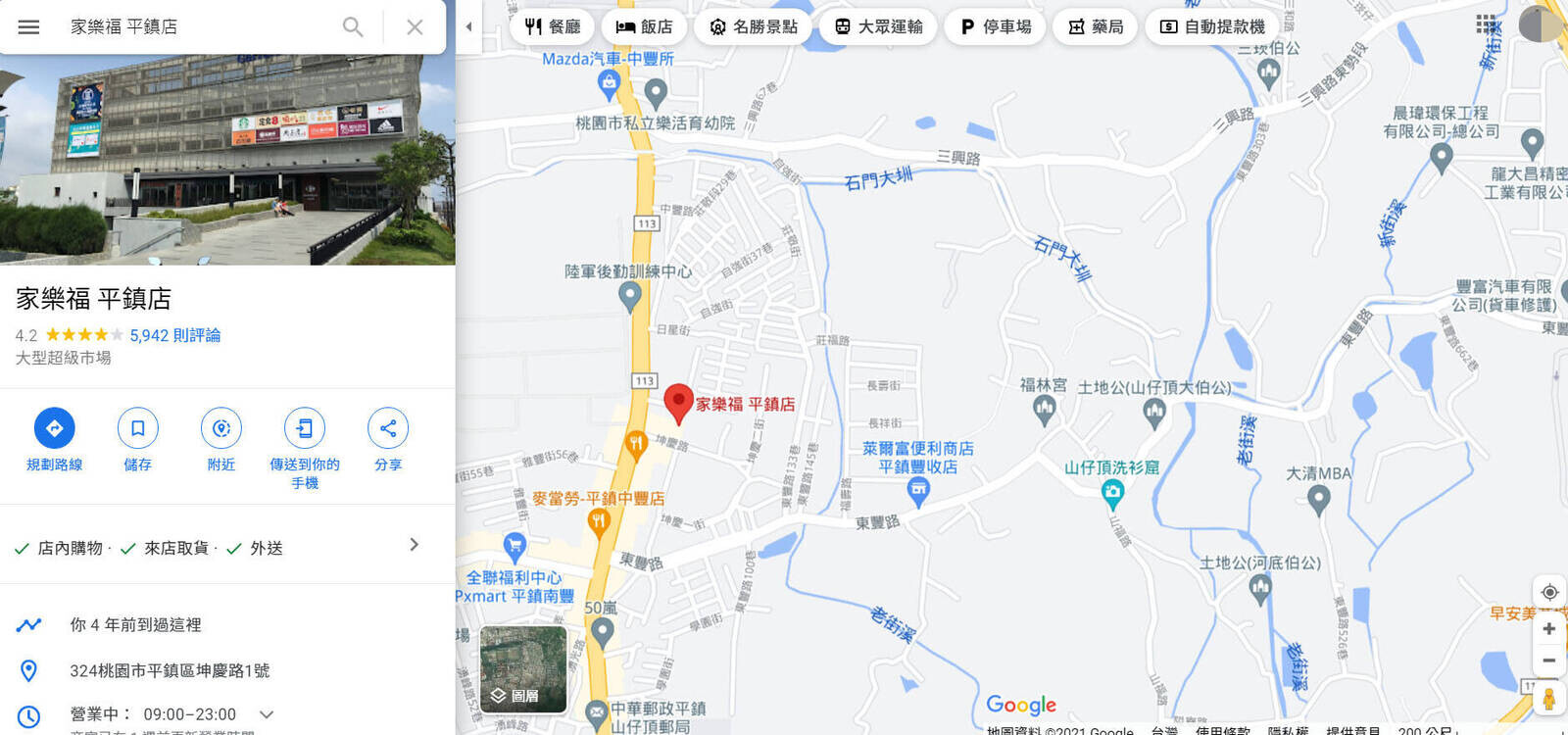Expand the 營業中 opening hours
This screenshot has width=1568, height=735.
coord(267,714)
